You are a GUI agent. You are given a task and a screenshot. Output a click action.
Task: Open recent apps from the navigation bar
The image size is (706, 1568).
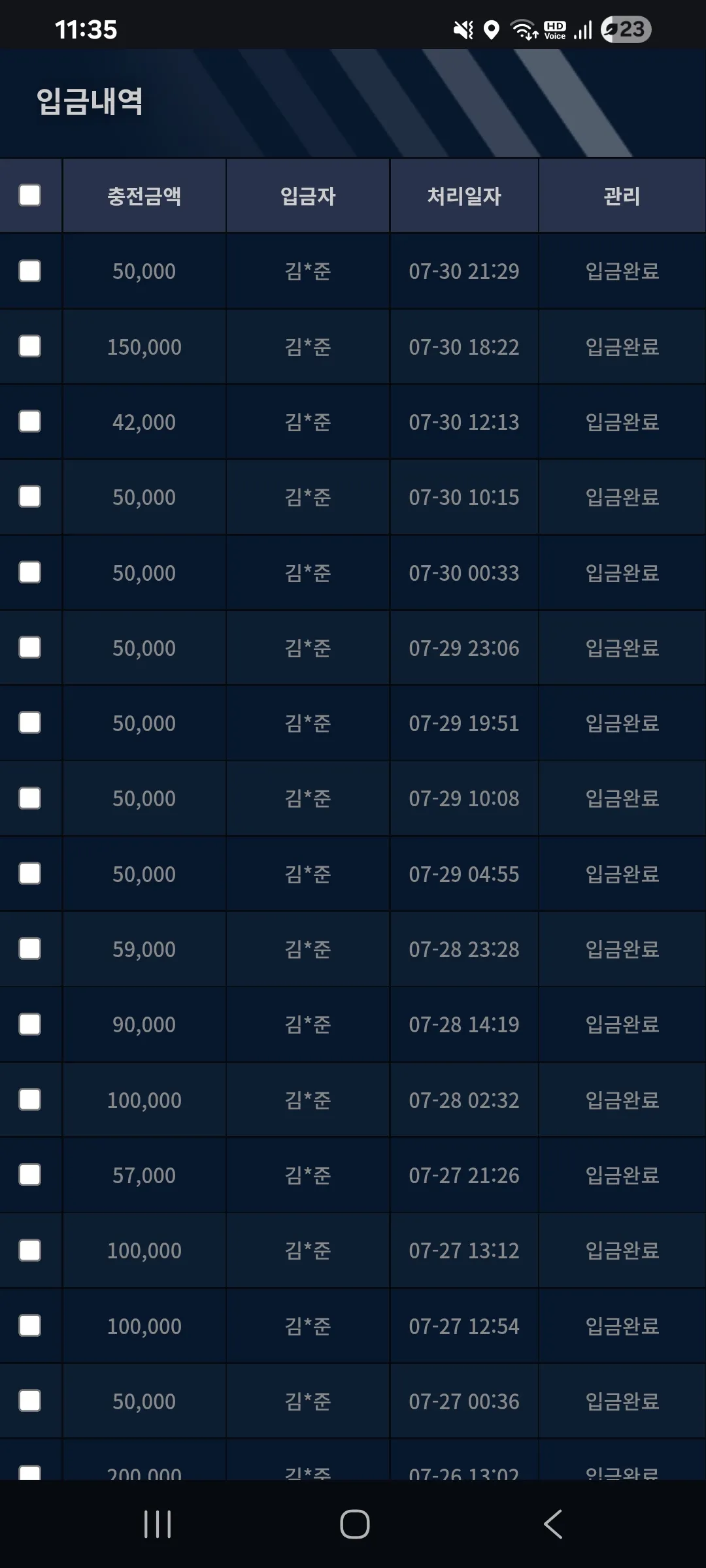tap(158, 1524)
